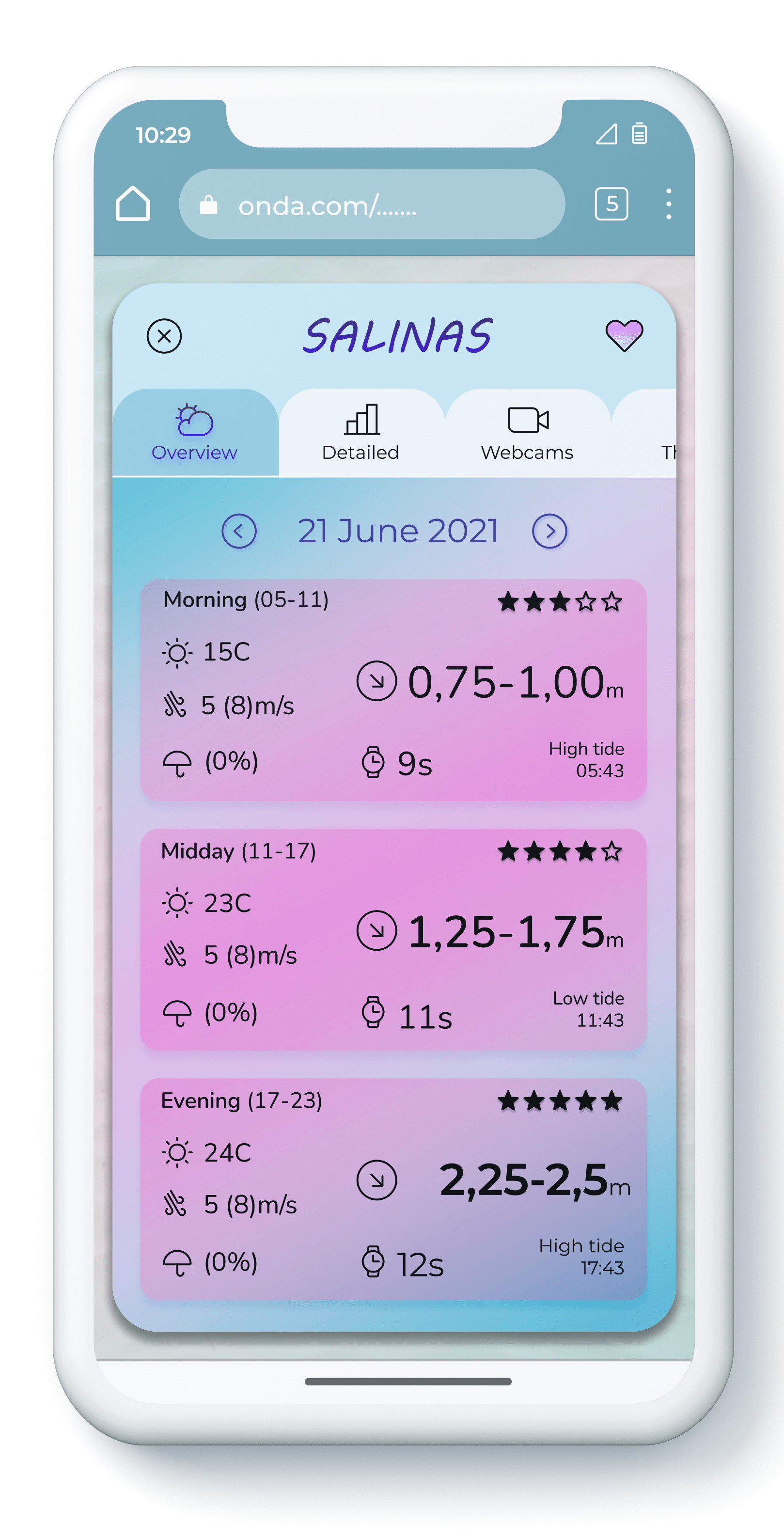This screenshot has height=1540, width=784.
Task: Go to the day before 21 June 2021
Action: coord(239,531)
